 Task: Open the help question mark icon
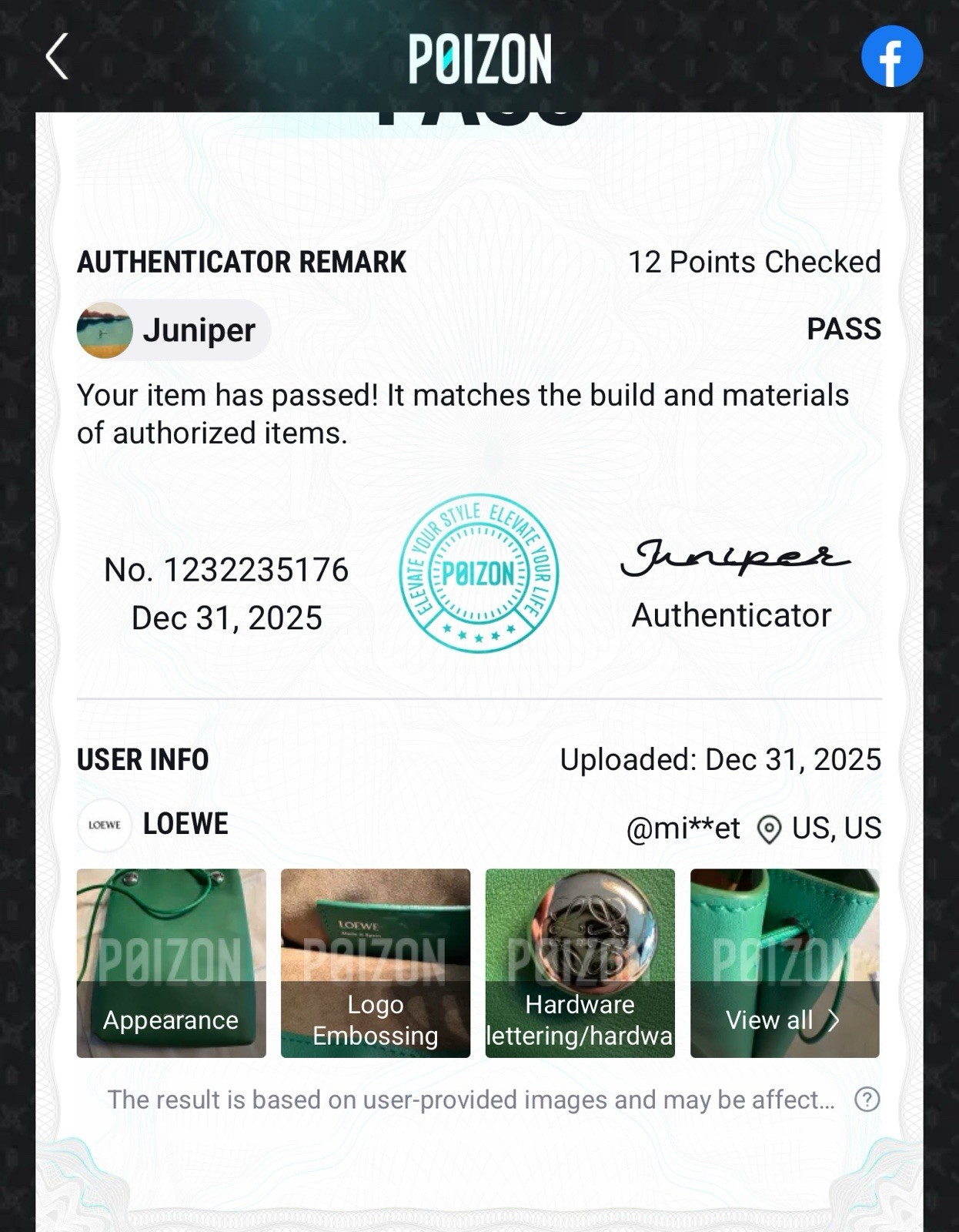(867, 1100)
